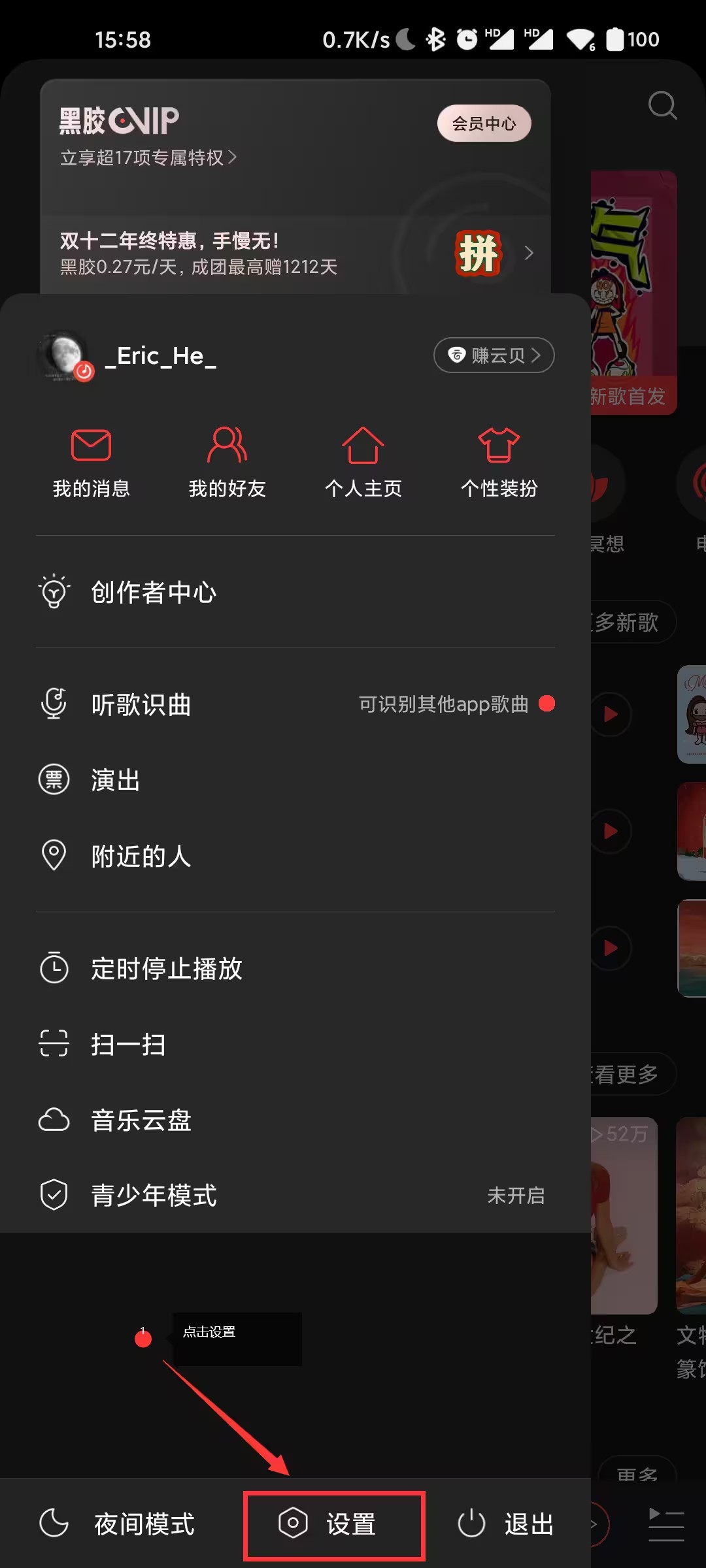The image size is (706, 1568).
Task: Expand the 双十二年终特惠 banner arrow
Action: pos(528,253)
